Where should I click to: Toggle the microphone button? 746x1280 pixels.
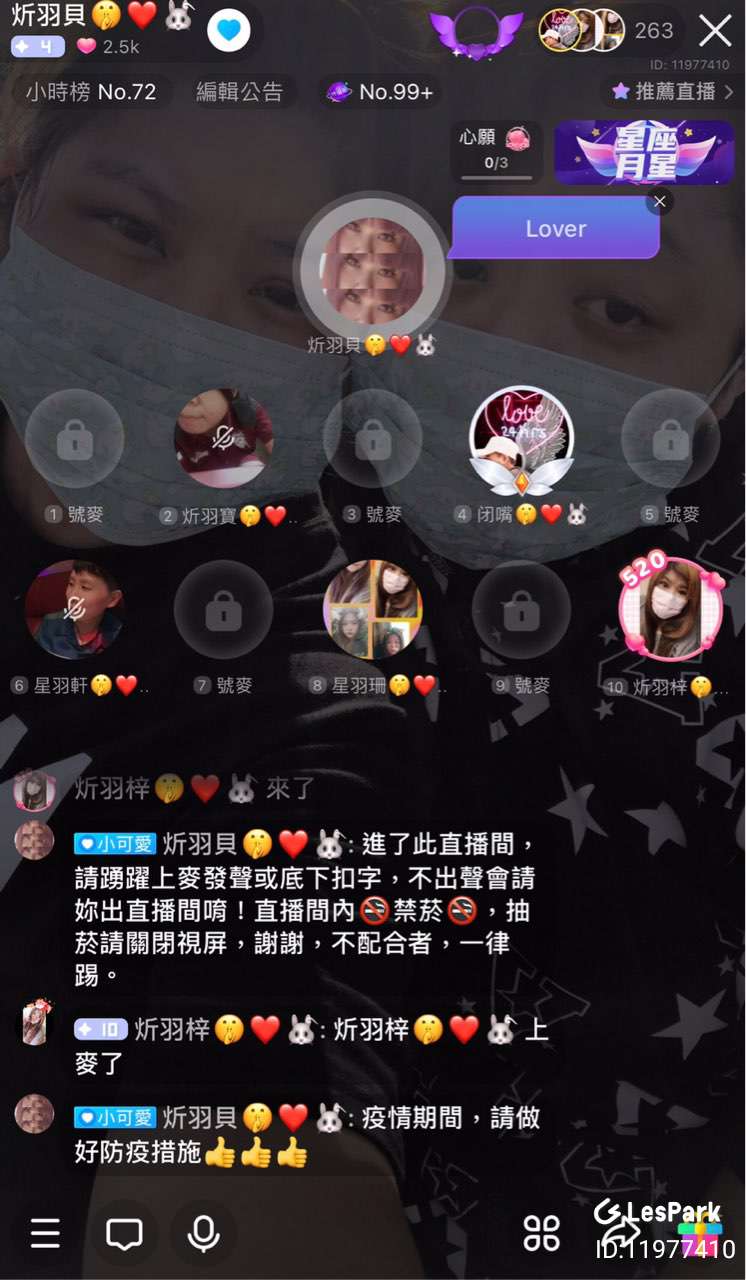[203, 1234]
